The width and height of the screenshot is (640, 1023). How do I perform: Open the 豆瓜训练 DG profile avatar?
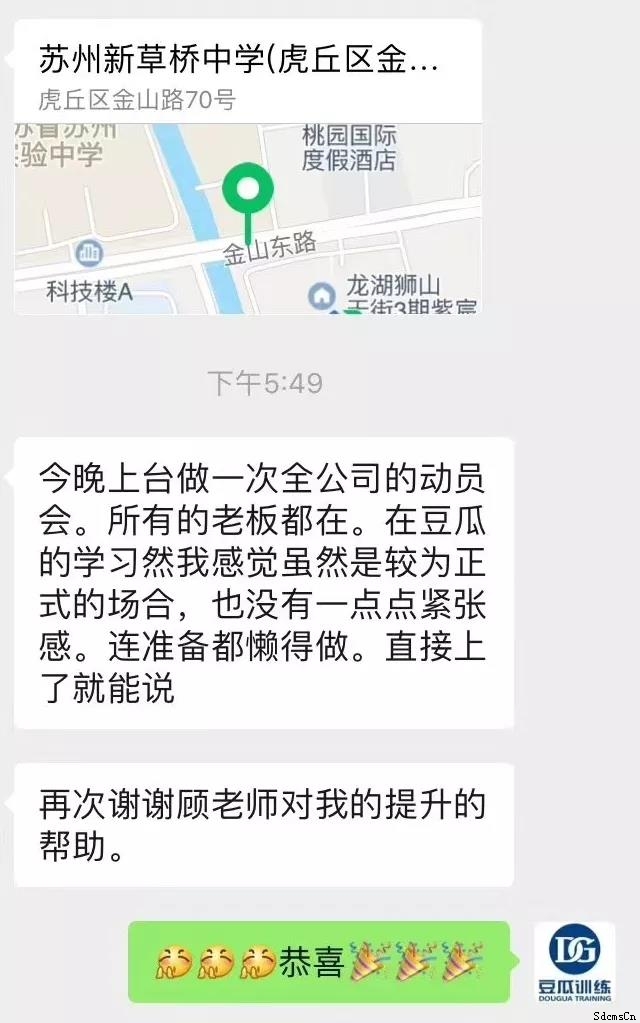[575, 961]
